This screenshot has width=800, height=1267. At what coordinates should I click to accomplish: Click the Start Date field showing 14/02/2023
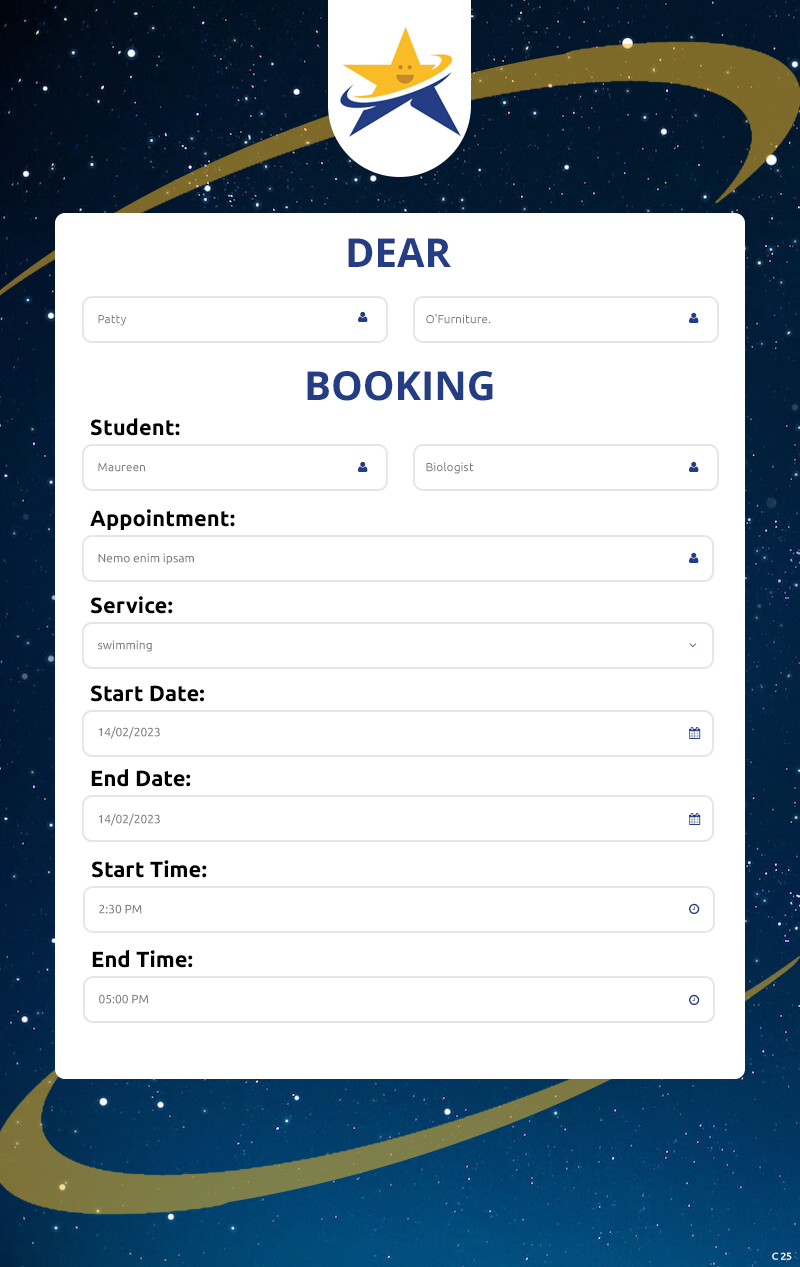tap(398, 733)
